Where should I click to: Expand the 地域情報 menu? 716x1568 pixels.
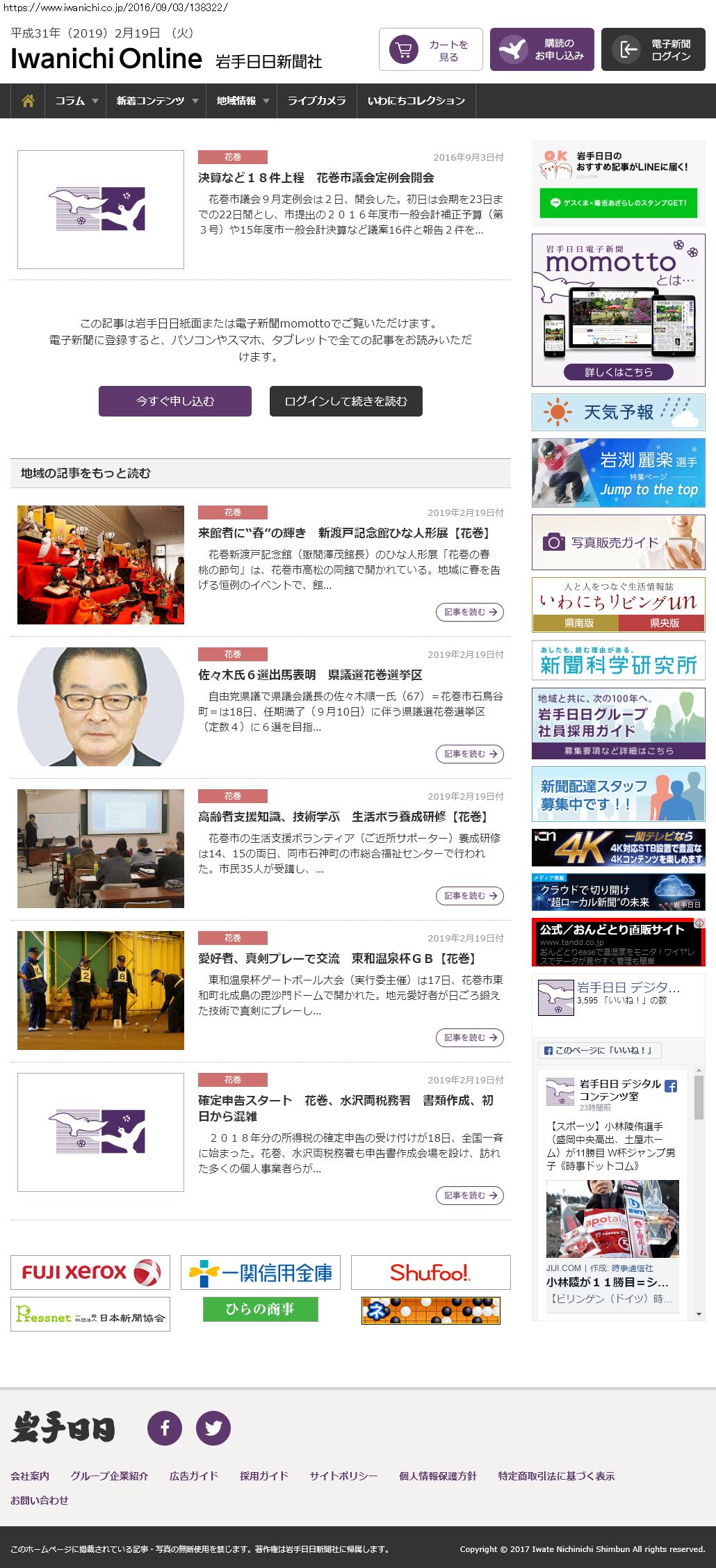point(242,101)
